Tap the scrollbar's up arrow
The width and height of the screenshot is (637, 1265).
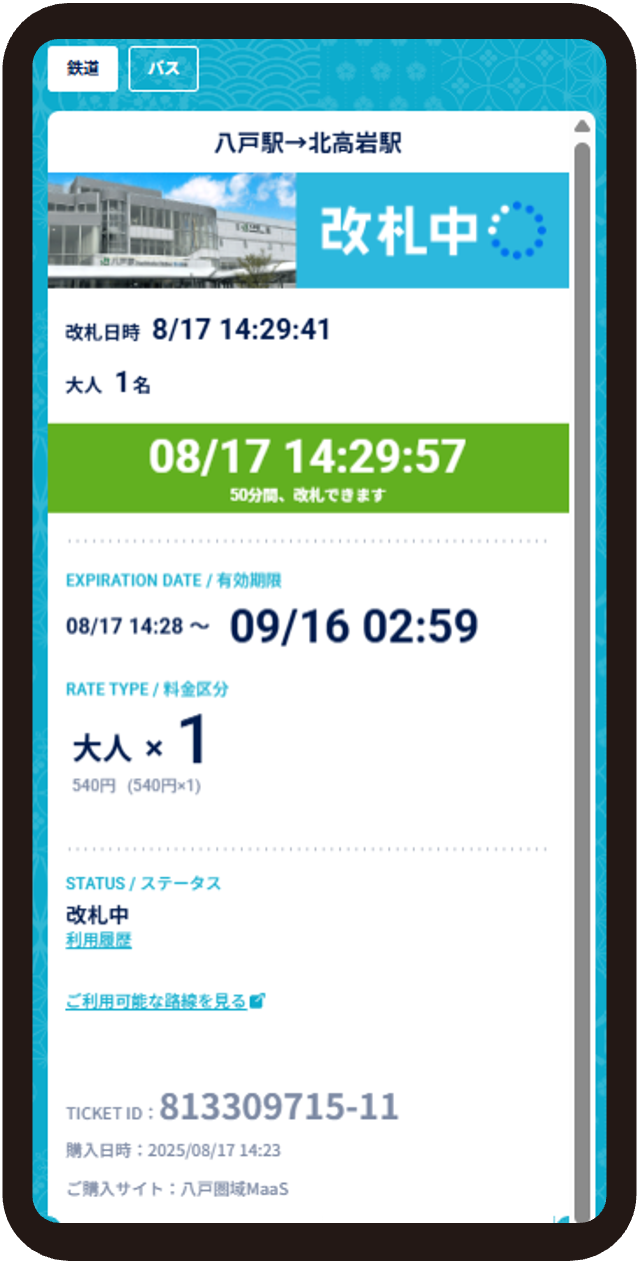582,126
